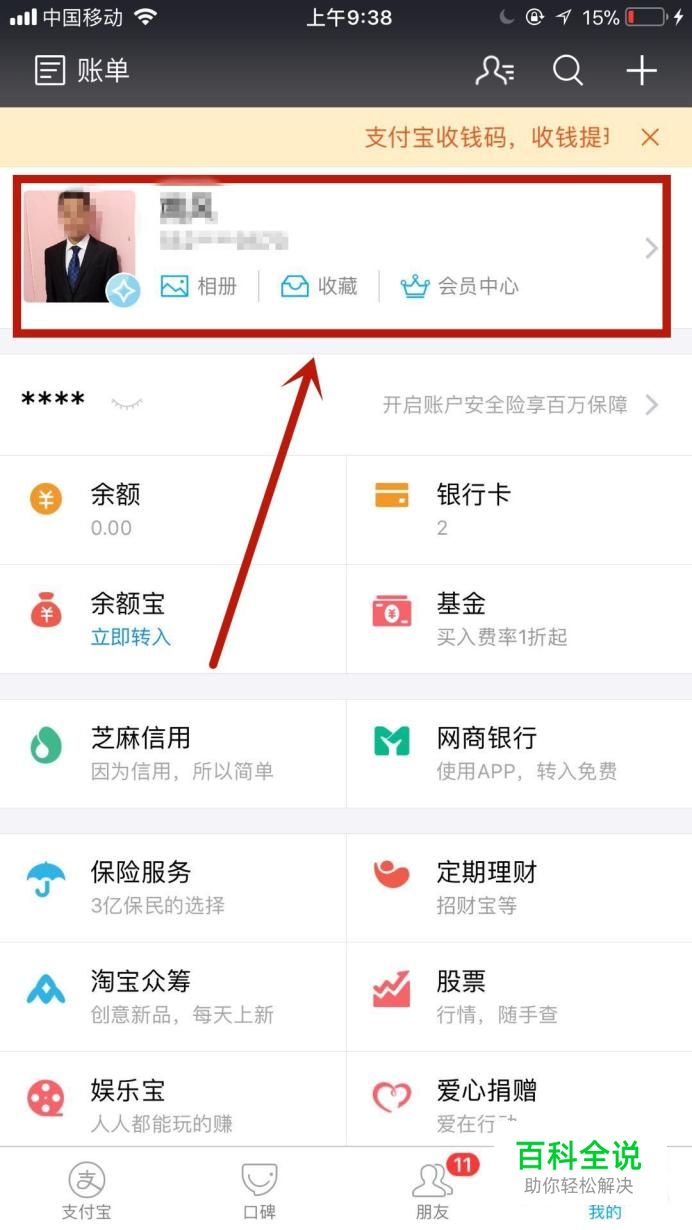Reveal hidden balance with eye icon
Viewport: 692px width, 1230px height.
pyautogui.click(x=127, y=404)
